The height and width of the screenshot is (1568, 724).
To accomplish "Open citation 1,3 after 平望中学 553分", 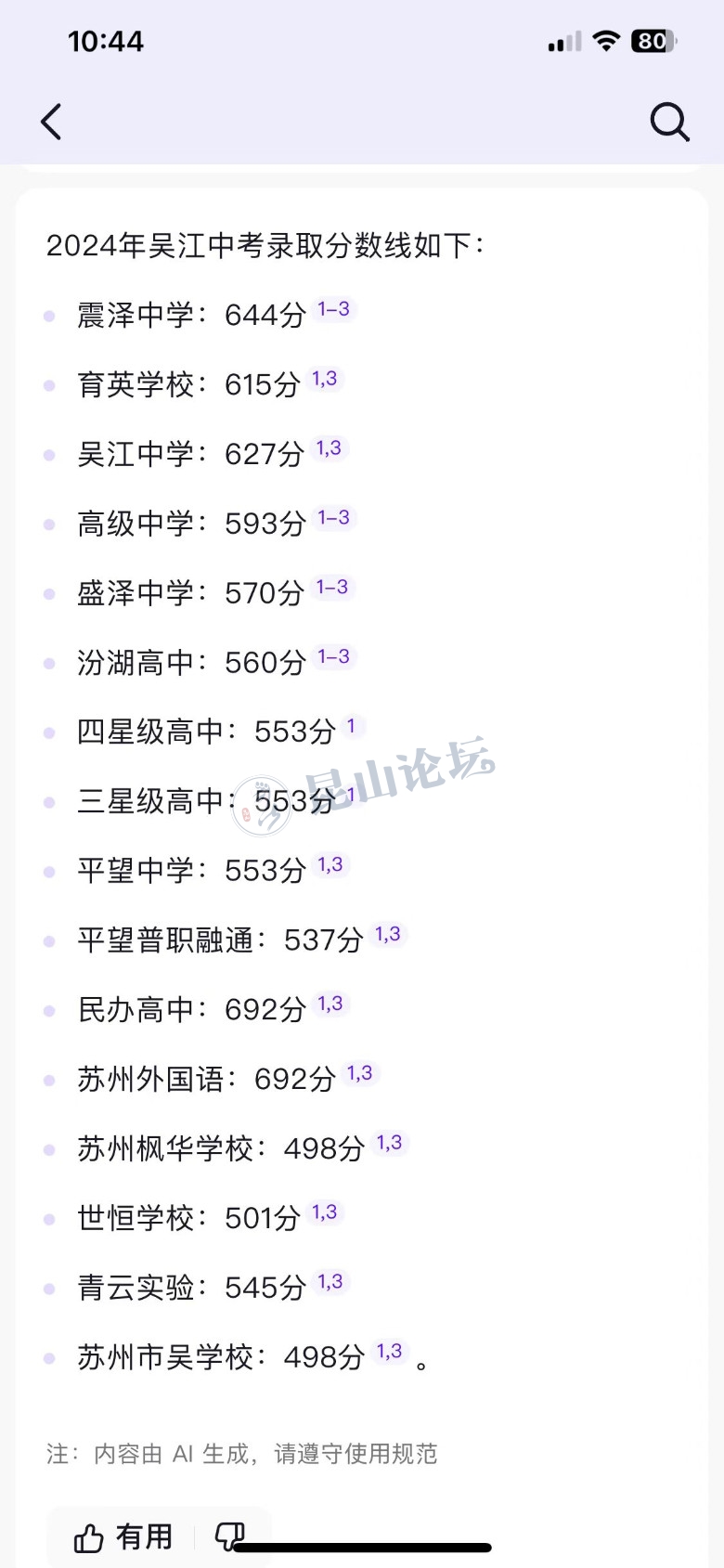I will [330, 866].
